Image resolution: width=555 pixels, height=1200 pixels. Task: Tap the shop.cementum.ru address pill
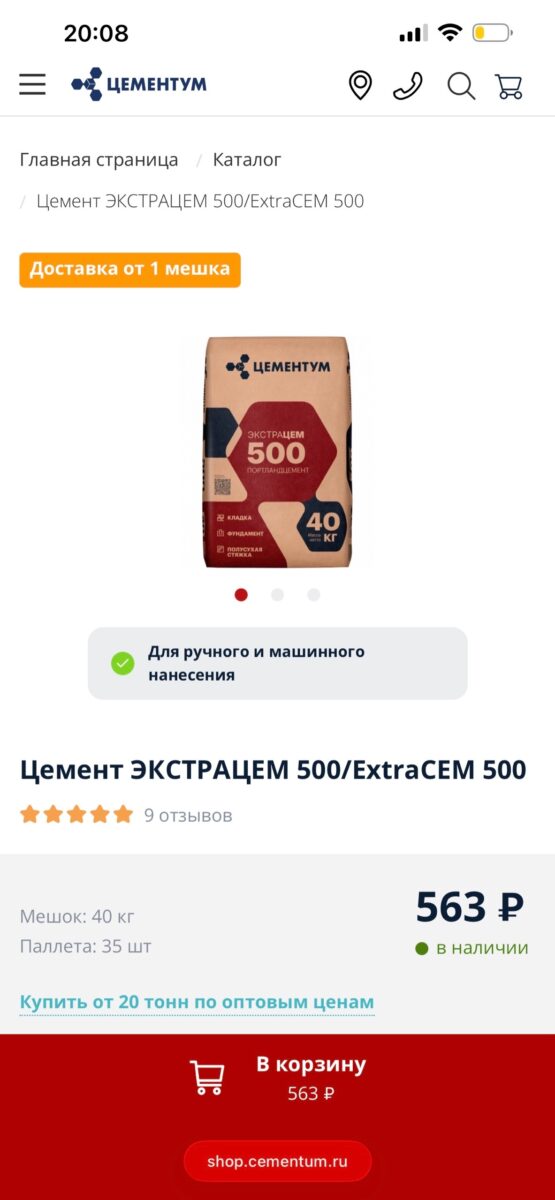277,1162
